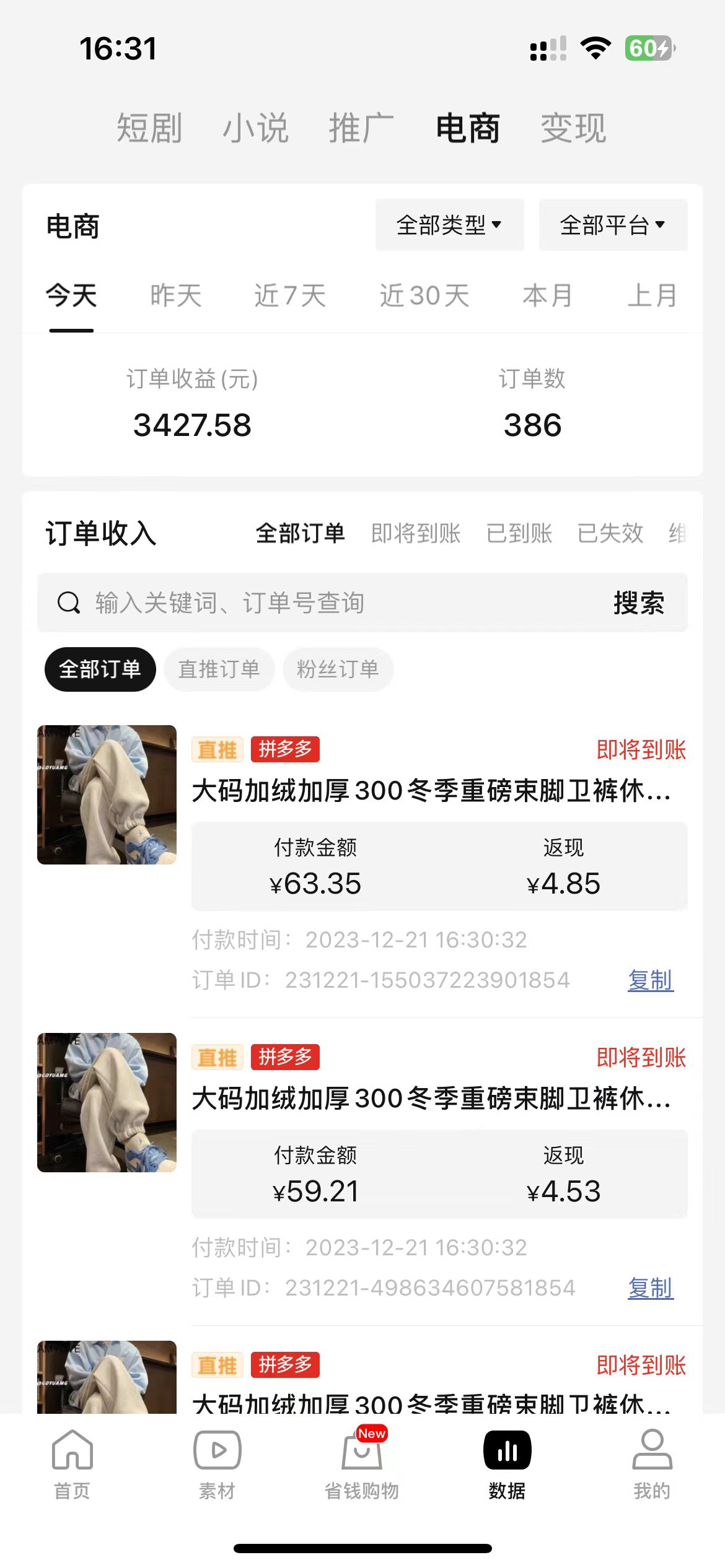Select the 直推订单 filter chip
The width and height of the screenshot is (725, 1568).
(x=219, y=669)
